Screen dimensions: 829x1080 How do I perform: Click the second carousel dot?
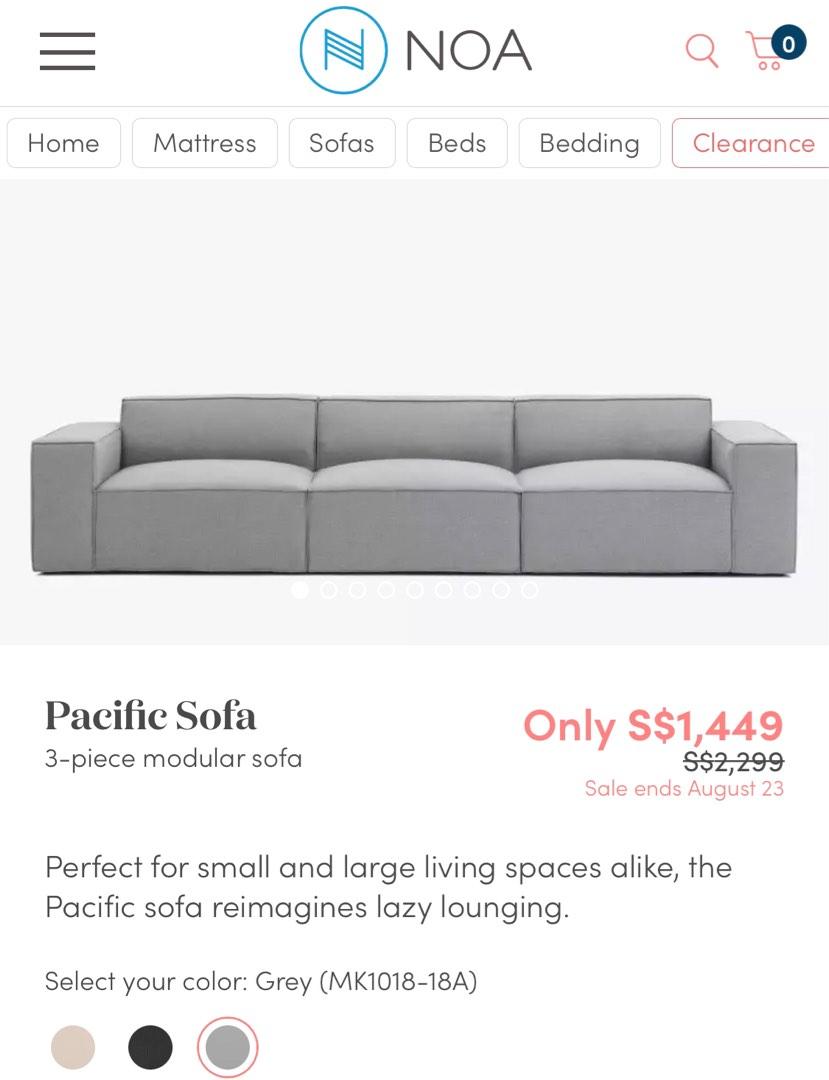tap(327, 590)
